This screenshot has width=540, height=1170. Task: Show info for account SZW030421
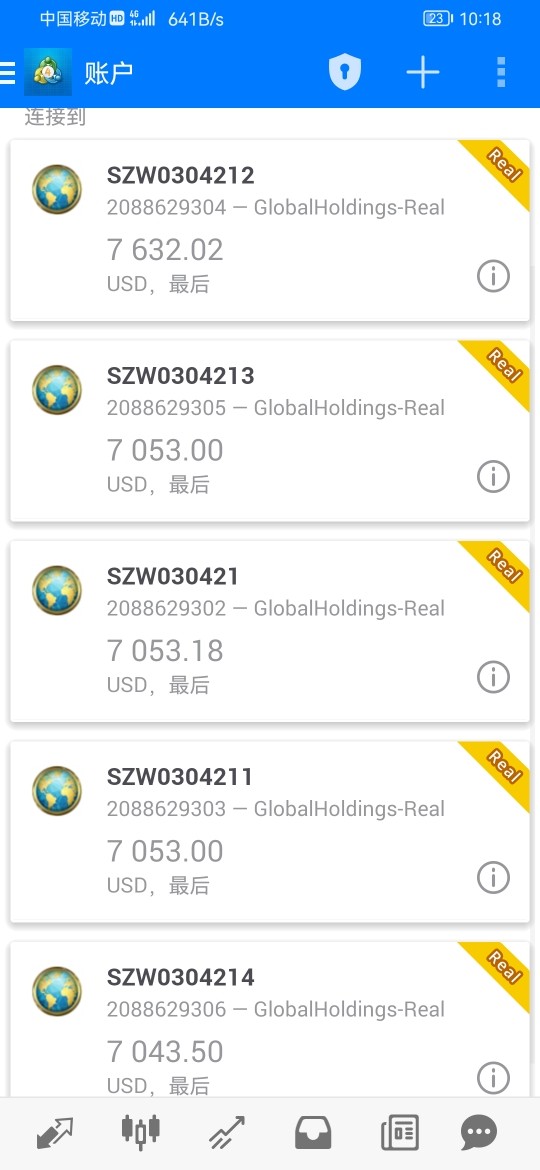pos(493,678)
